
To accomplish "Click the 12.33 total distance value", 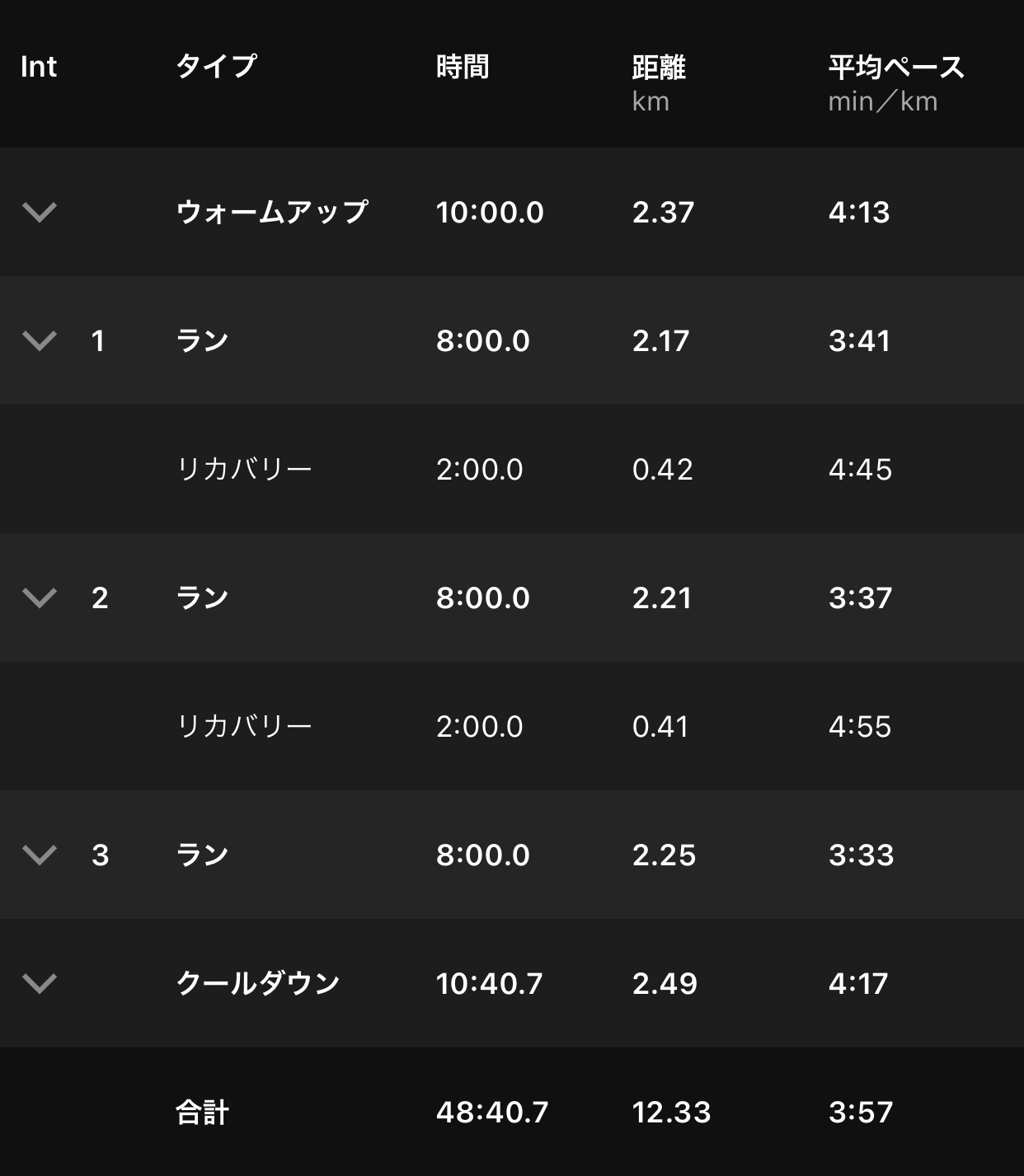I will click(x=669, y=1113).
